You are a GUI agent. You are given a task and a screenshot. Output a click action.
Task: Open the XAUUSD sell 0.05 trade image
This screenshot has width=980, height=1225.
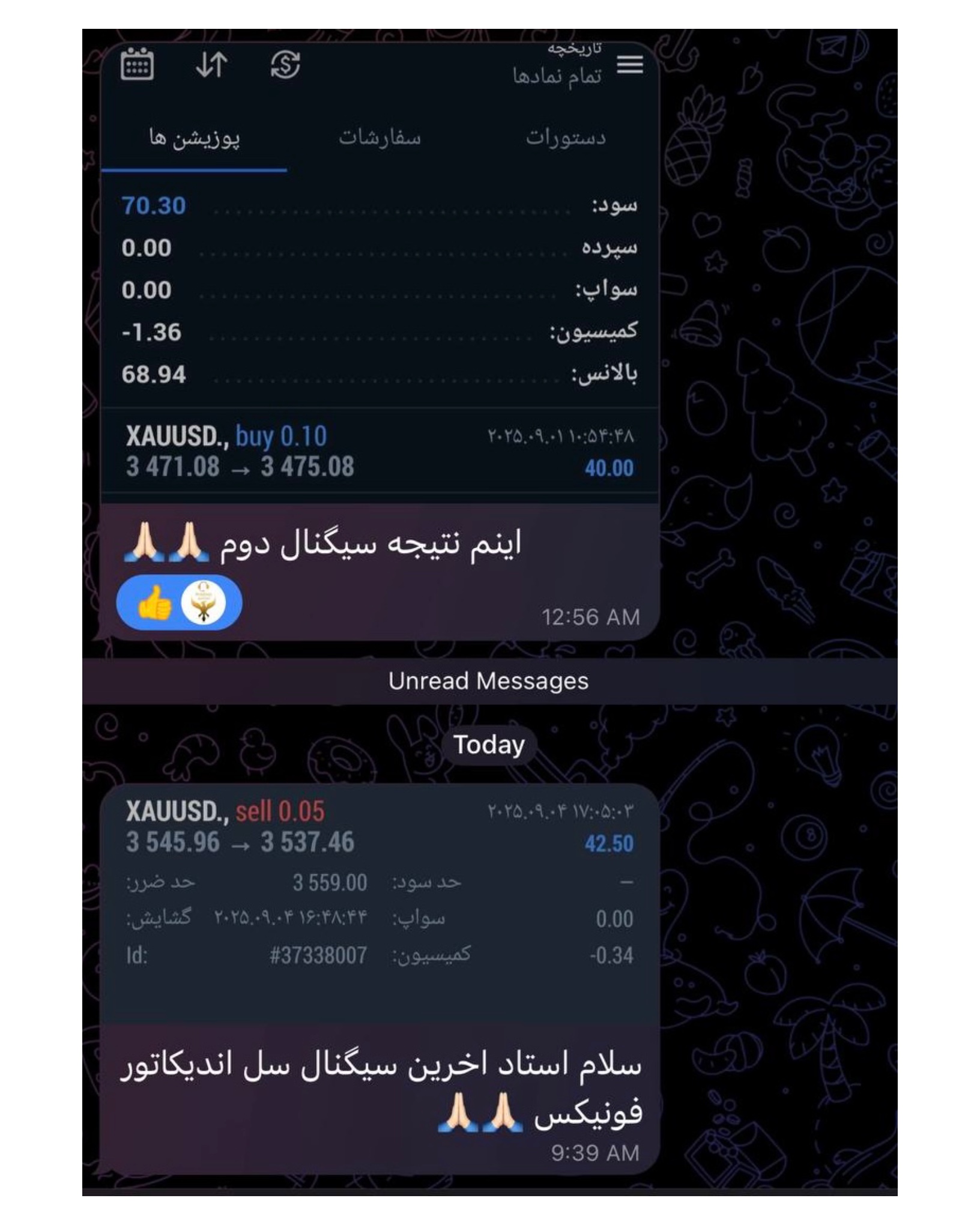pos(380,901)
